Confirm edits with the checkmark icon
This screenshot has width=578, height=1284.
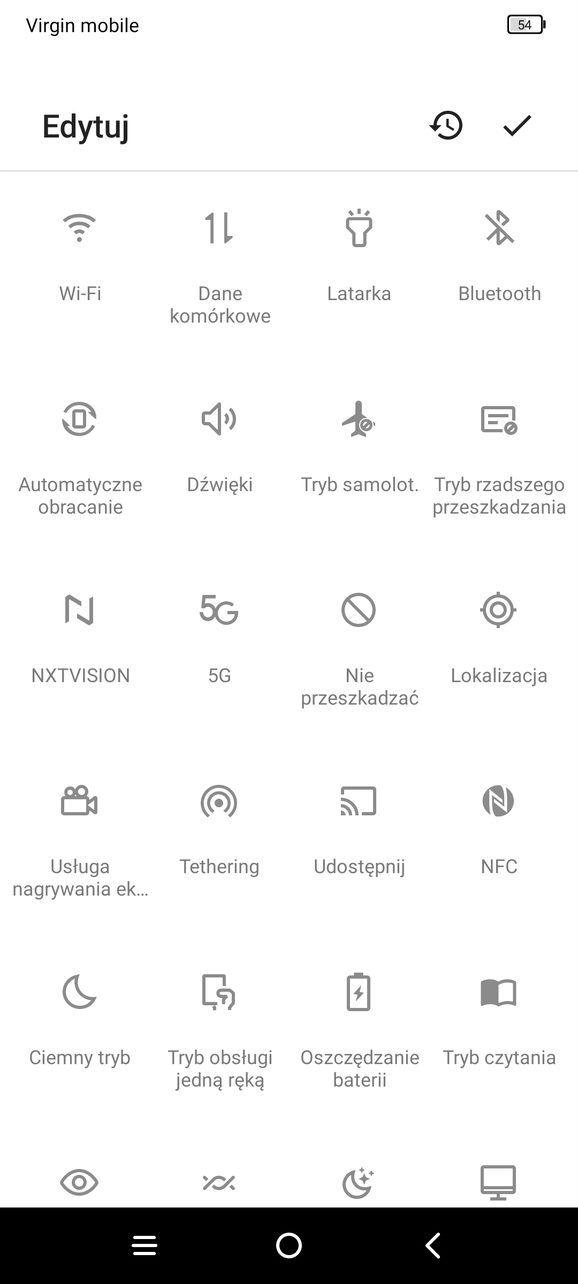pos(517,125)
